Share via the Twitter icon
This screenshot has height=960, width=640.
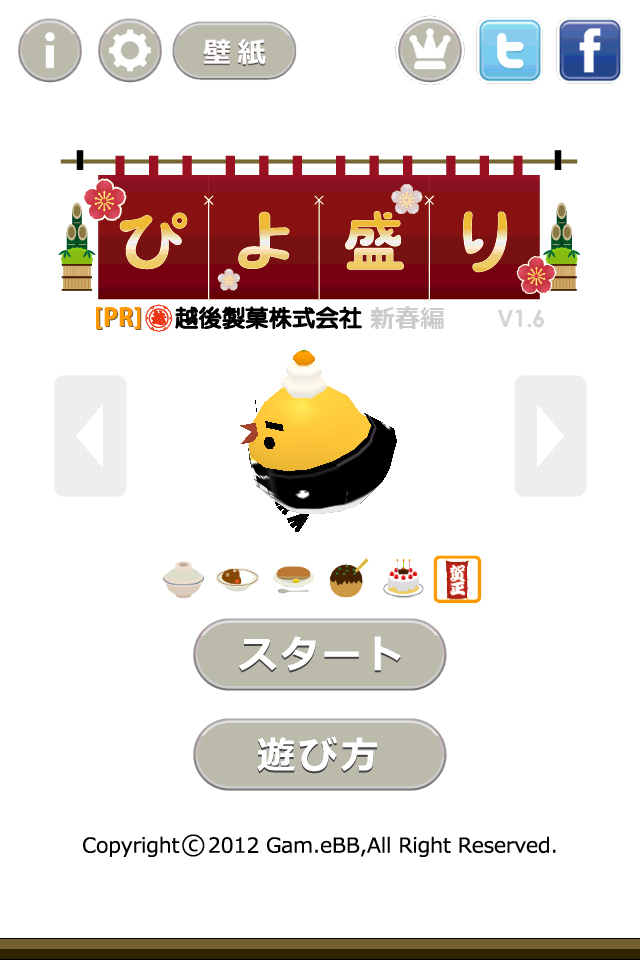(x=510, y=51)
